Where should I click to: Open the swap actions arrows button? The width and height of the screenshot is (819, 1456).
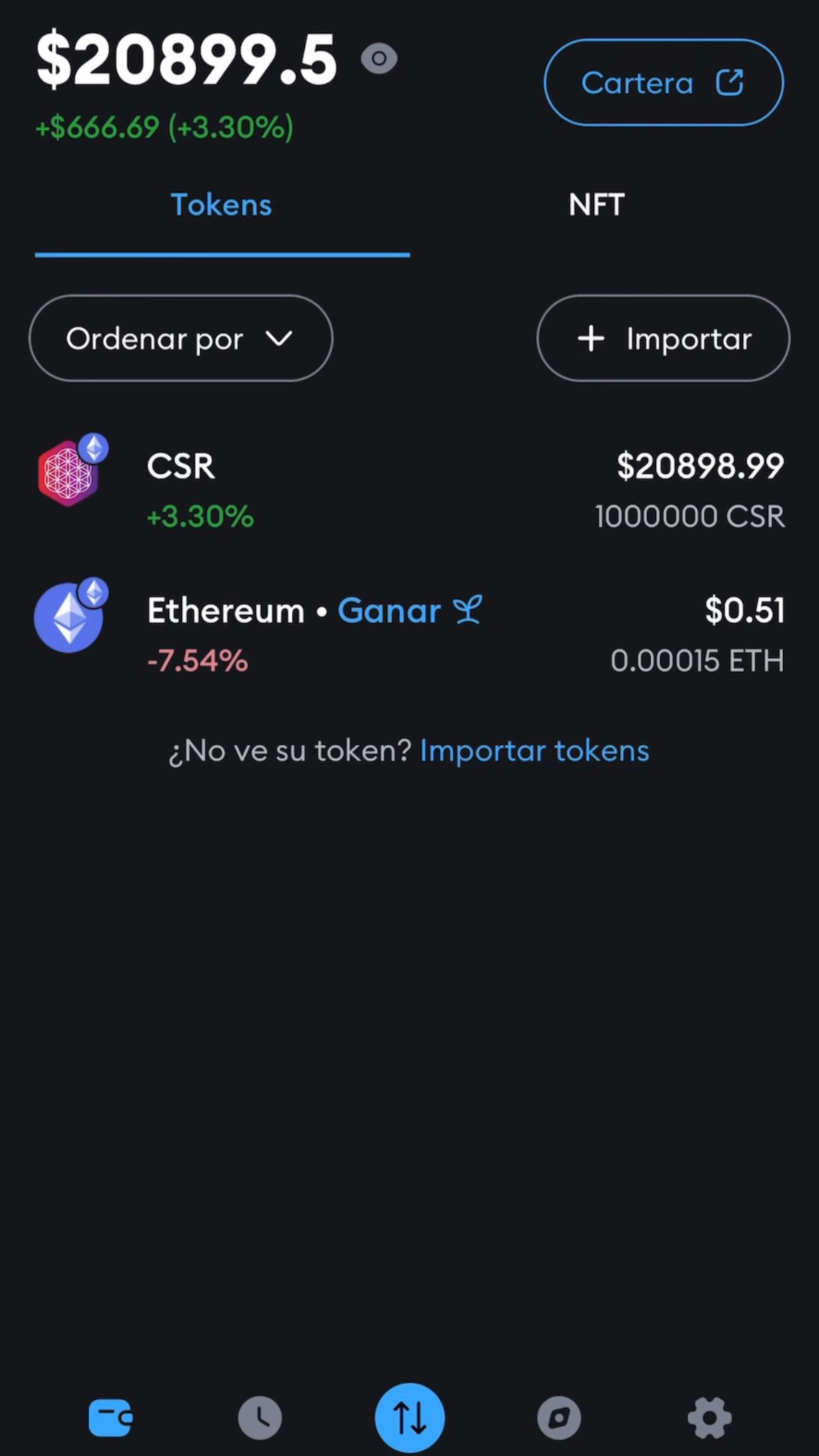point(409,1418)
